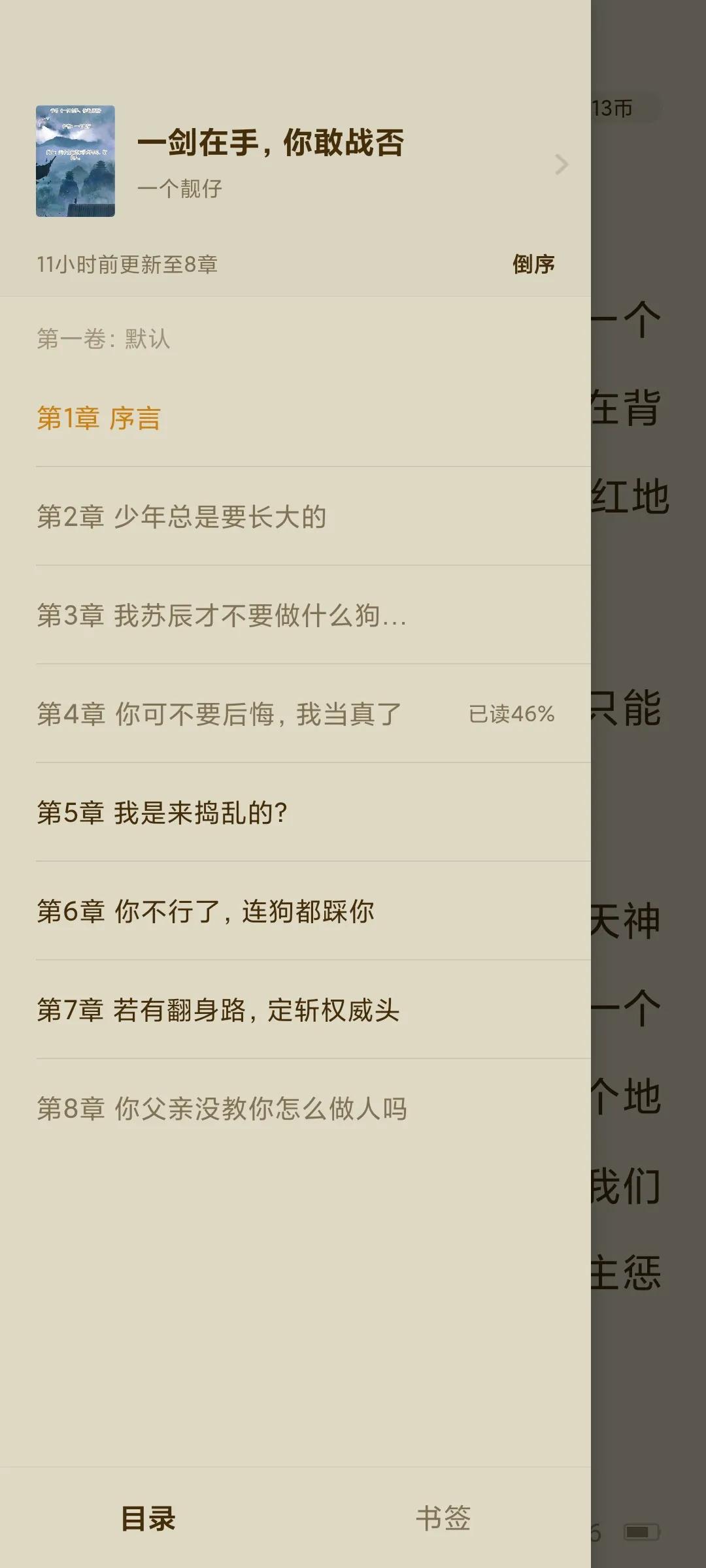Image resolution: width=706 pixels, height=1568 pixels.
Task: Open 第2章 少年总是要长大的
Action: pos(182,517)
